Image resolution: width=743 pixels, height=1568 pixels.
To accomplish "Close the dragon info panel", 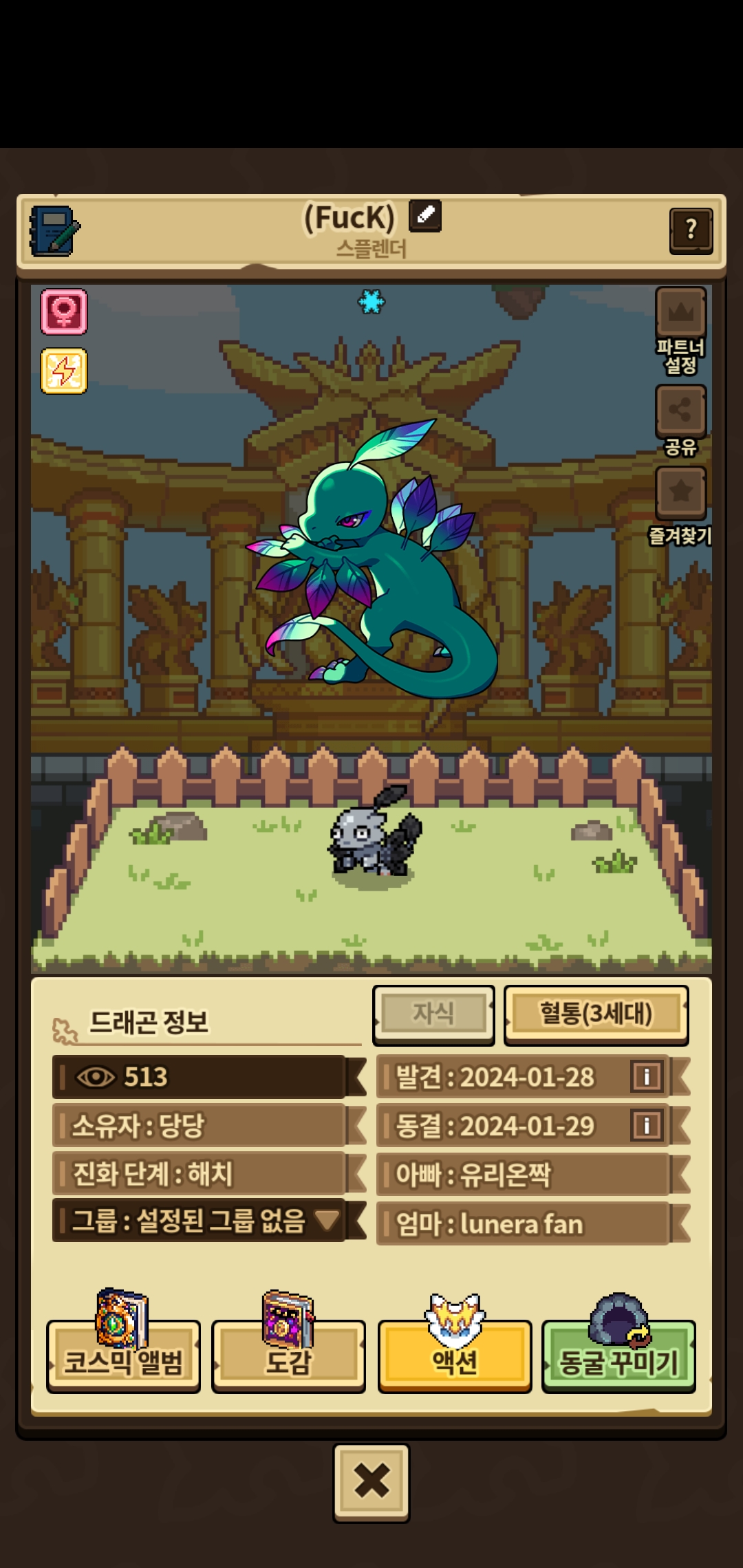I will pyautogui.click(x=371, y=1481).
